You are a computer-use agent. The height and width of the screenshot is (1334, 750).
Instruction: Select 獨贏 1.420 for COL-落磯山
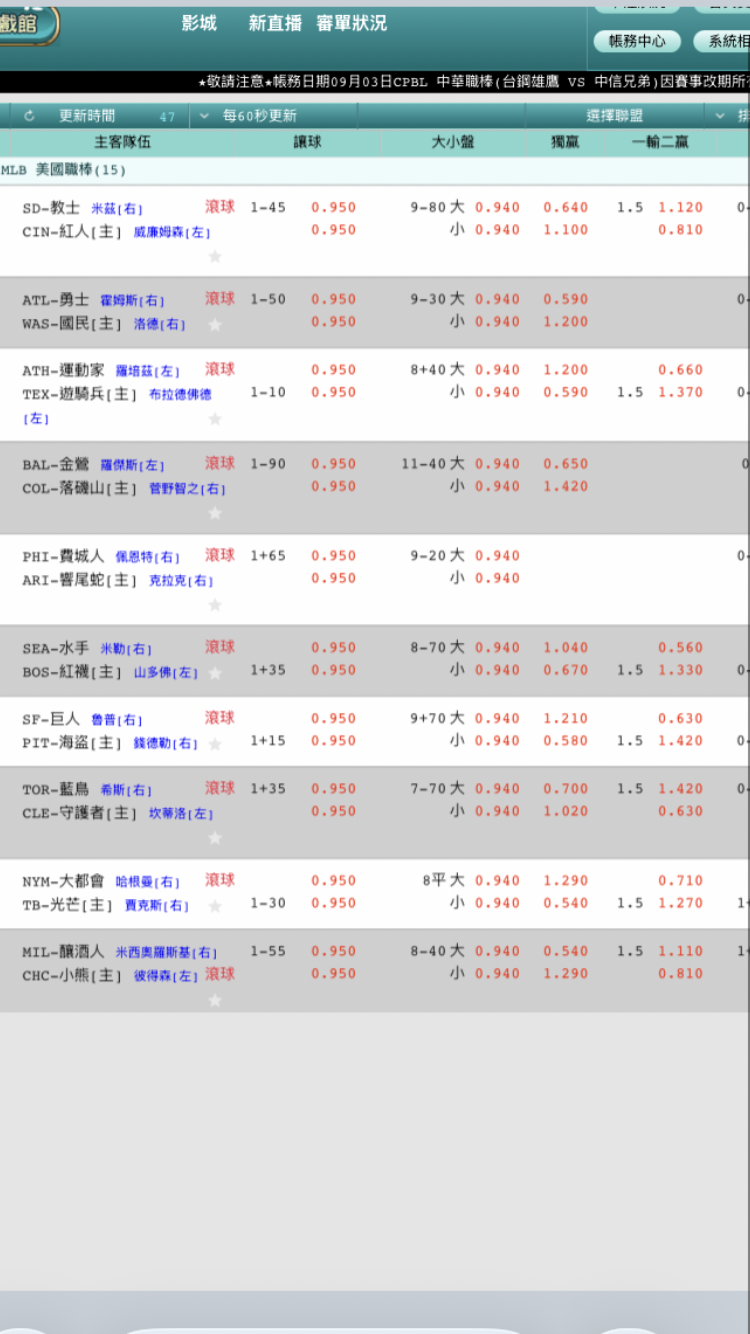[566, 486]
